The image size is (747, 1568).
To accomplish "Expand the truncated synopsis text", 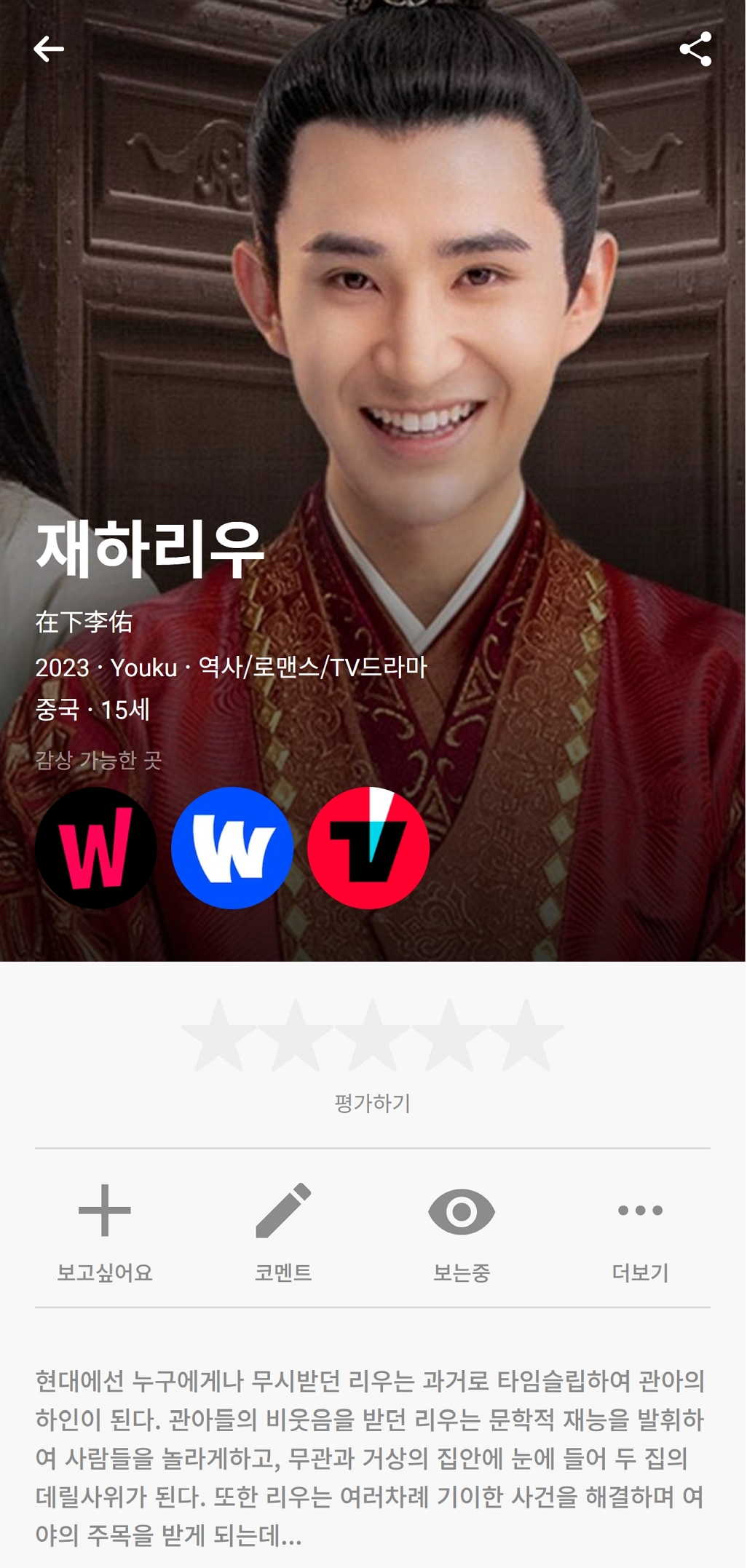I will pos(291,1535).
